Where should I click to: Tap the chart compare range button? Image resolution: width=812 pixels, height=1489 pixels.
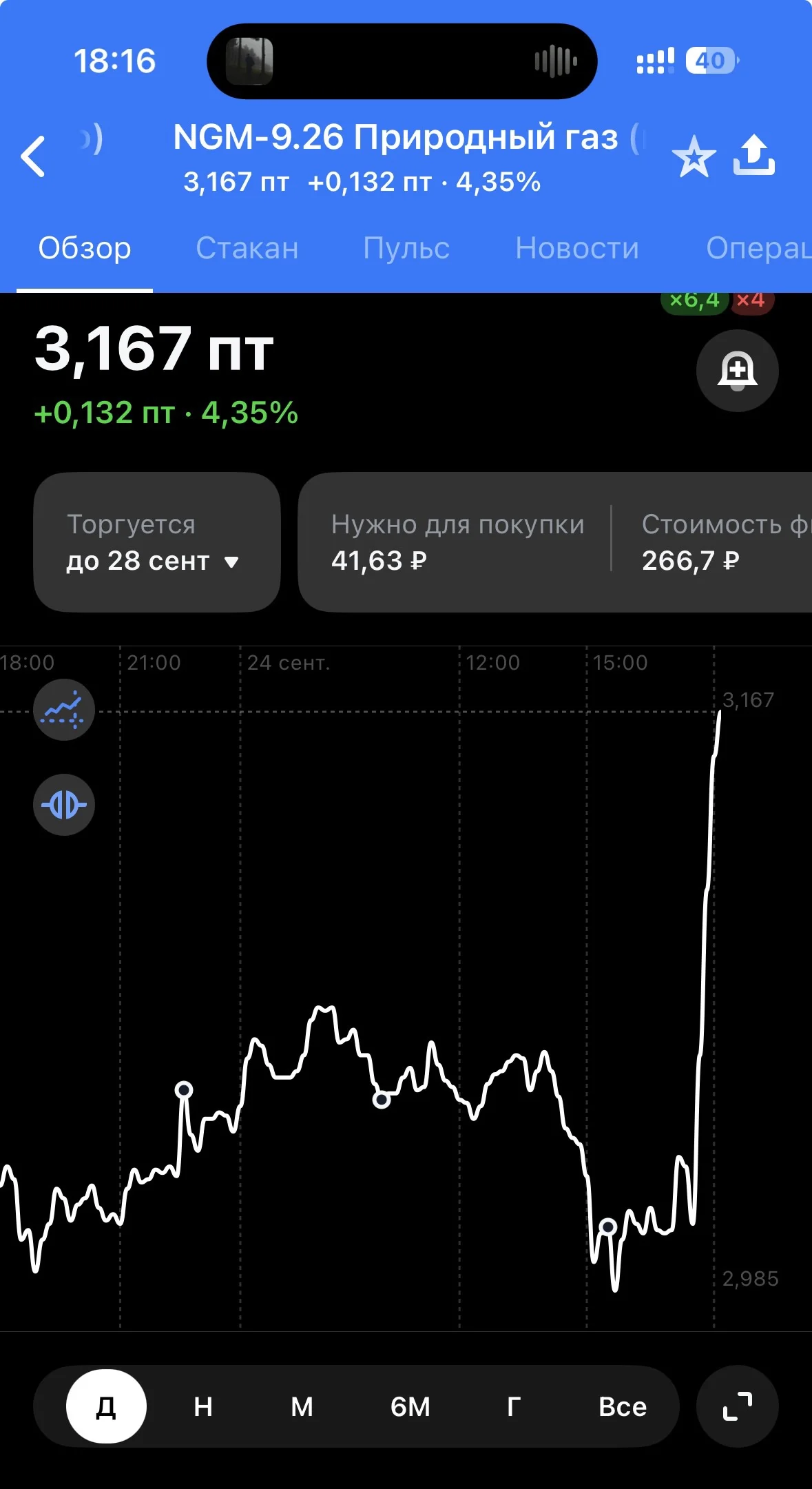tap(64, 805)
